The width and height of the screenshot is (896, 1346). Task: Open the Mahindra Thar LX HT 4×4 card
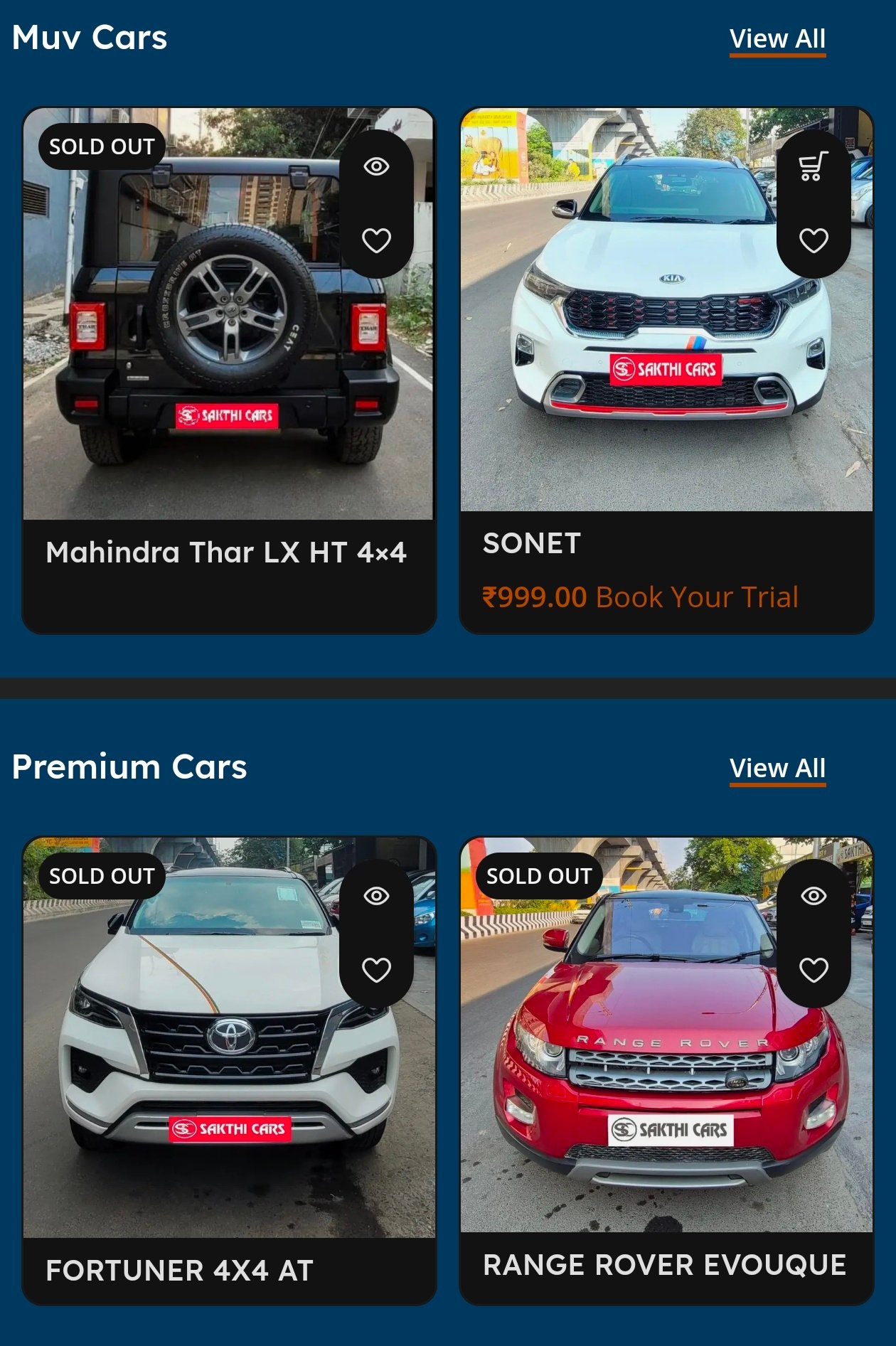(x=226, y=552)
